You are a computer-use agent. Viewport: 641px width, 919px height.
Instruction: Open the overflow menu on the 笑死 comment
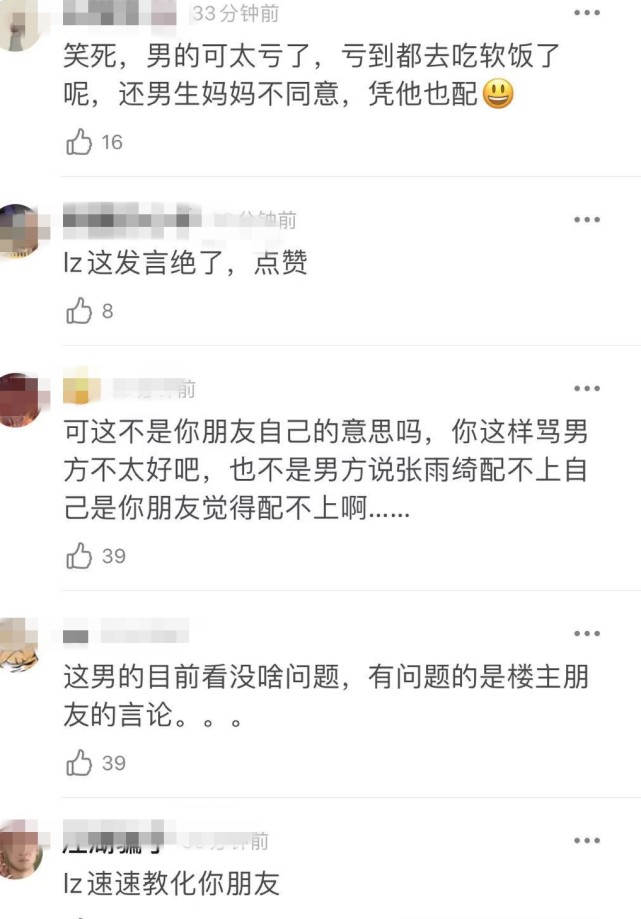click(x=587, y=12)
